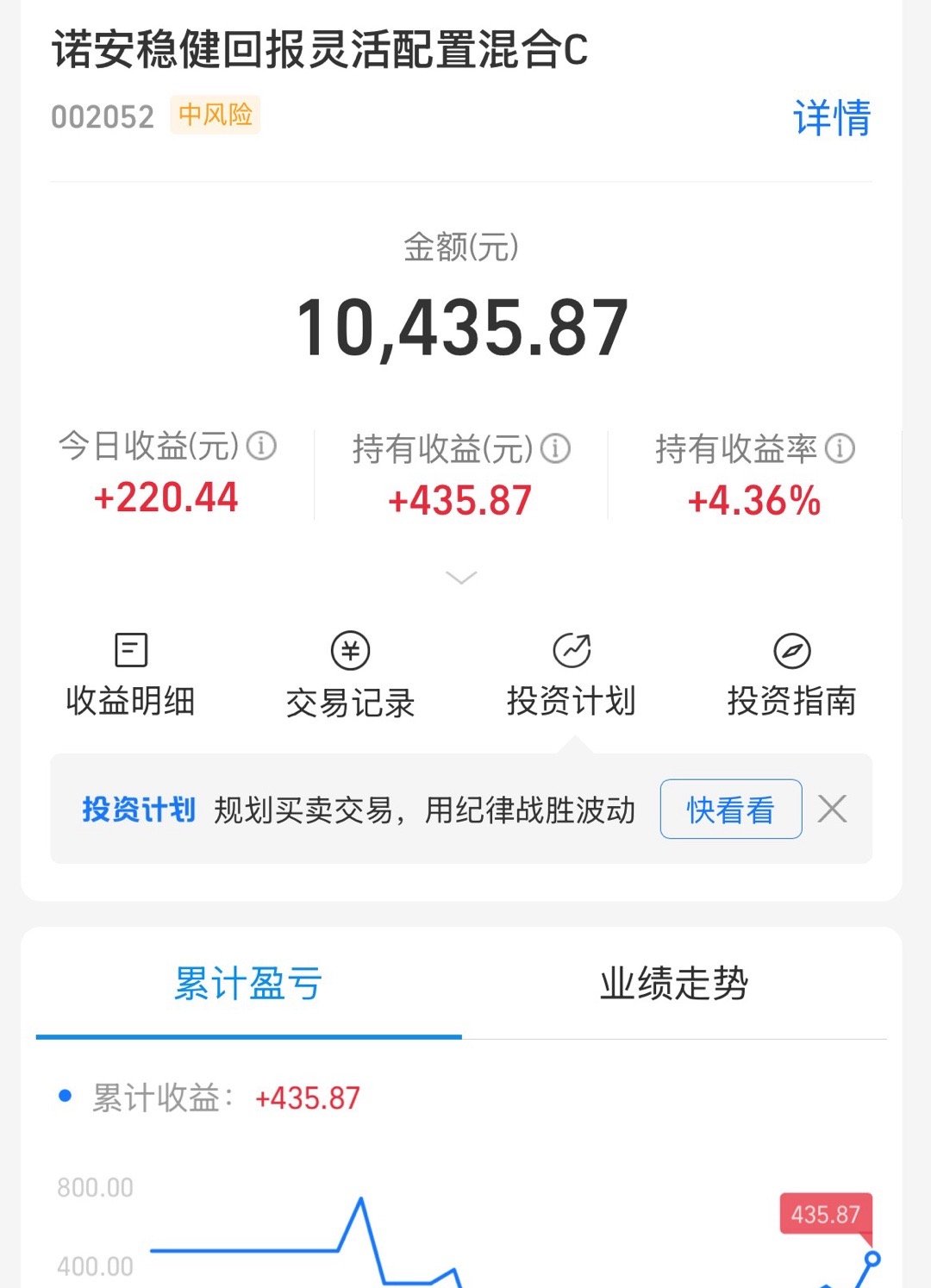
Task: Tap the 快看看 button
Action: point(731,810)
